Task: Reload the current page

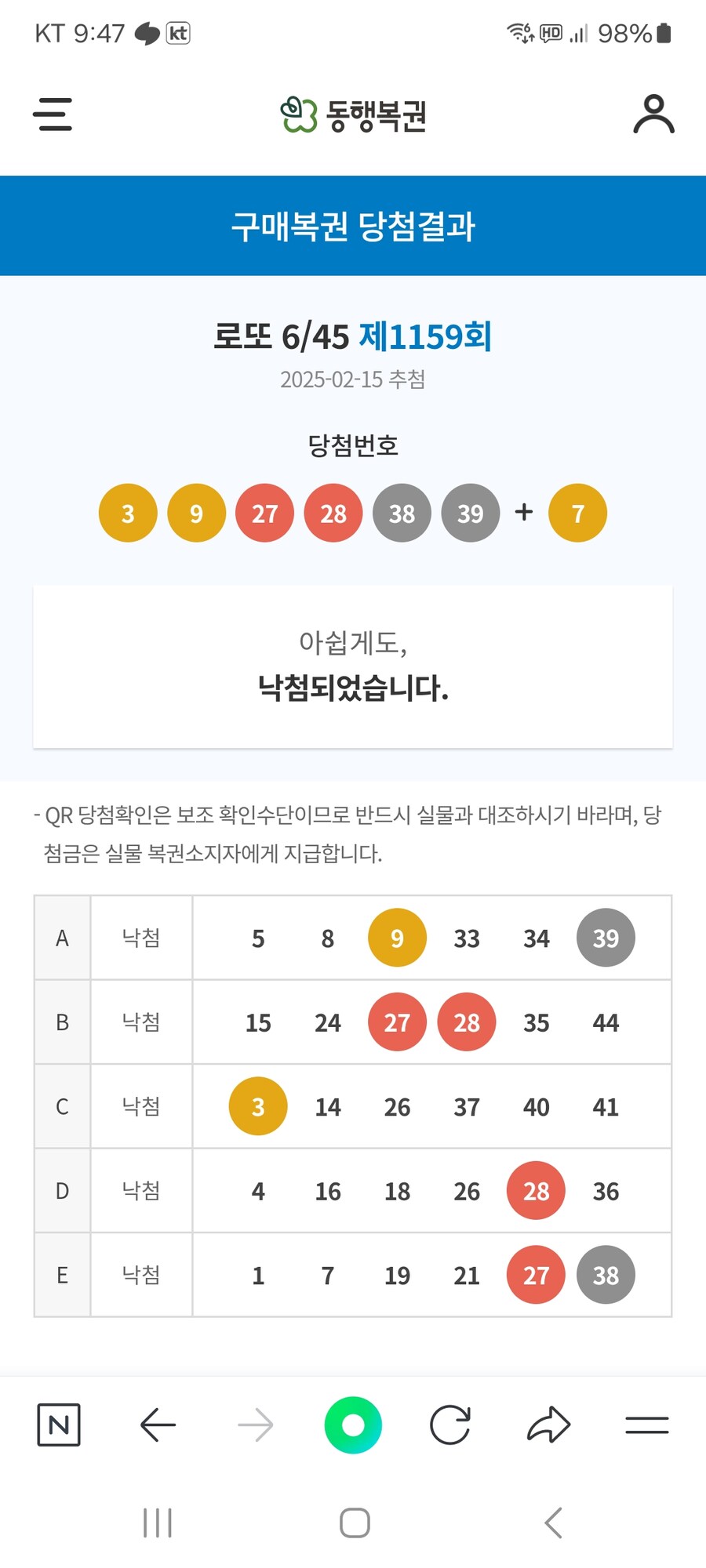Action: [450, 1425]
